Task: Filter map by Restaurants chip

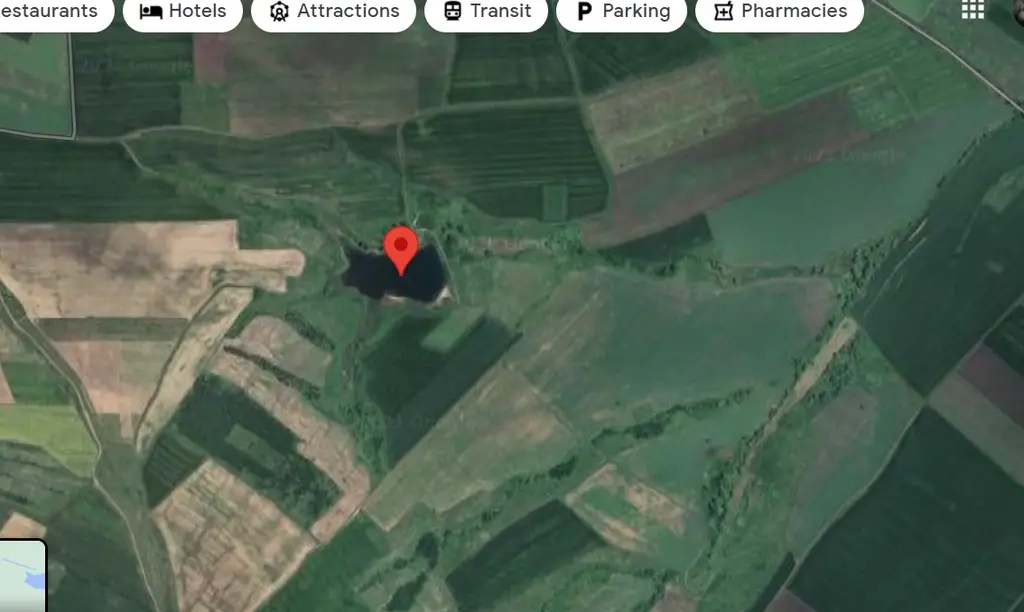Action: tap(50, 12)
